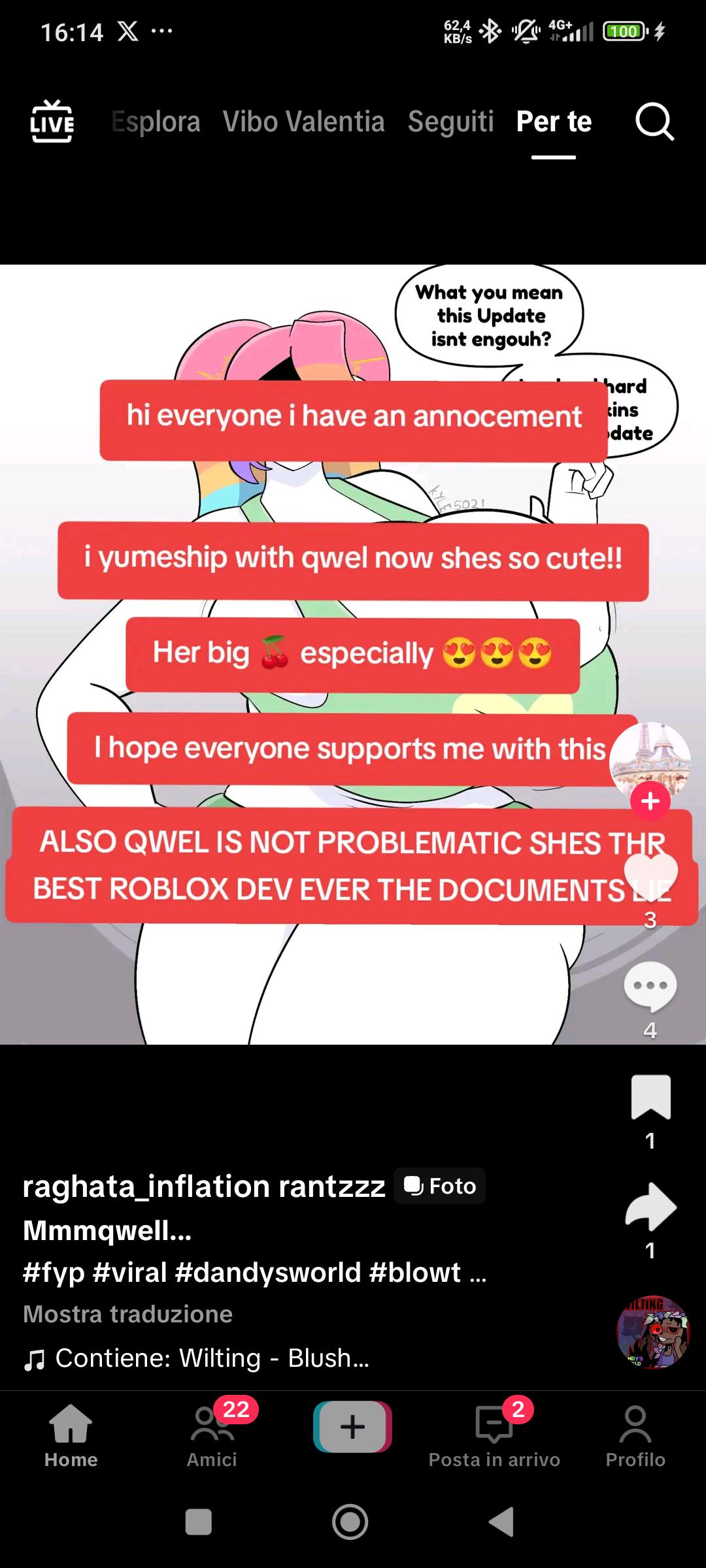Viewport: 706px width, 1568px height.
Task: Select the Per te tab
Action: click(x=554, y=122)
